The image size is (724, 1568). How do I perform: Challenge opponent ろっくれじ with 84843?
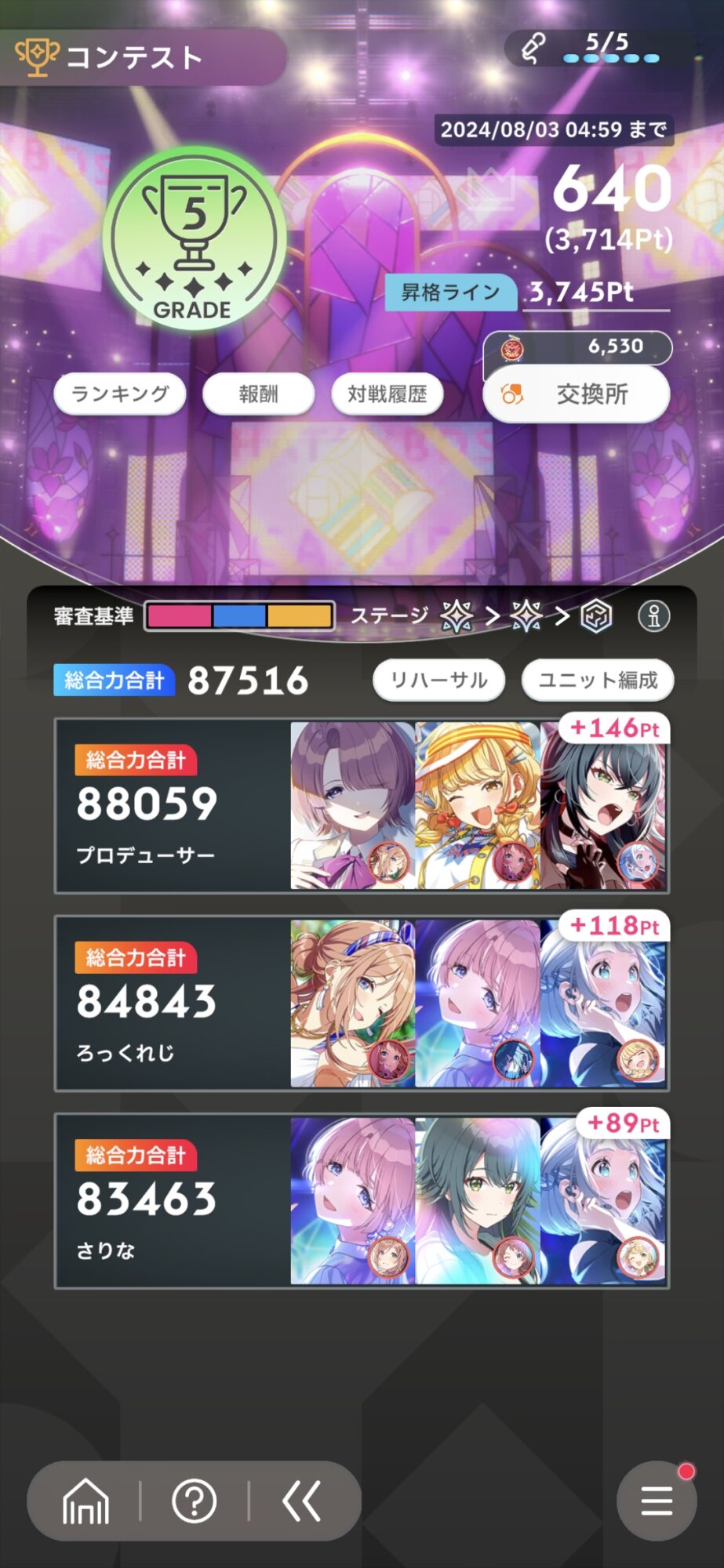tap(362, 1004)
